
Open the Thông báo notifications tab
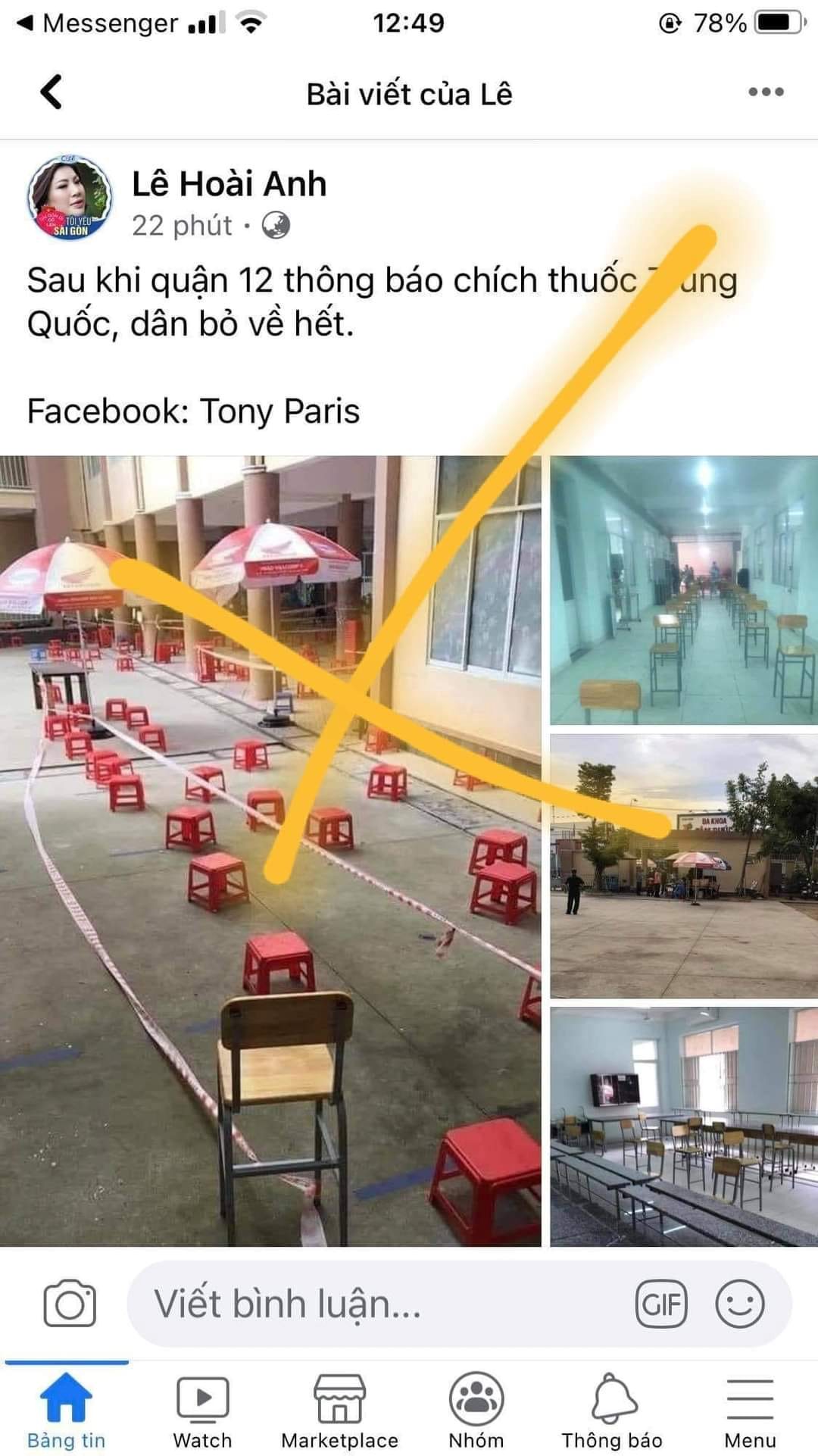[x=612, y=1411]
